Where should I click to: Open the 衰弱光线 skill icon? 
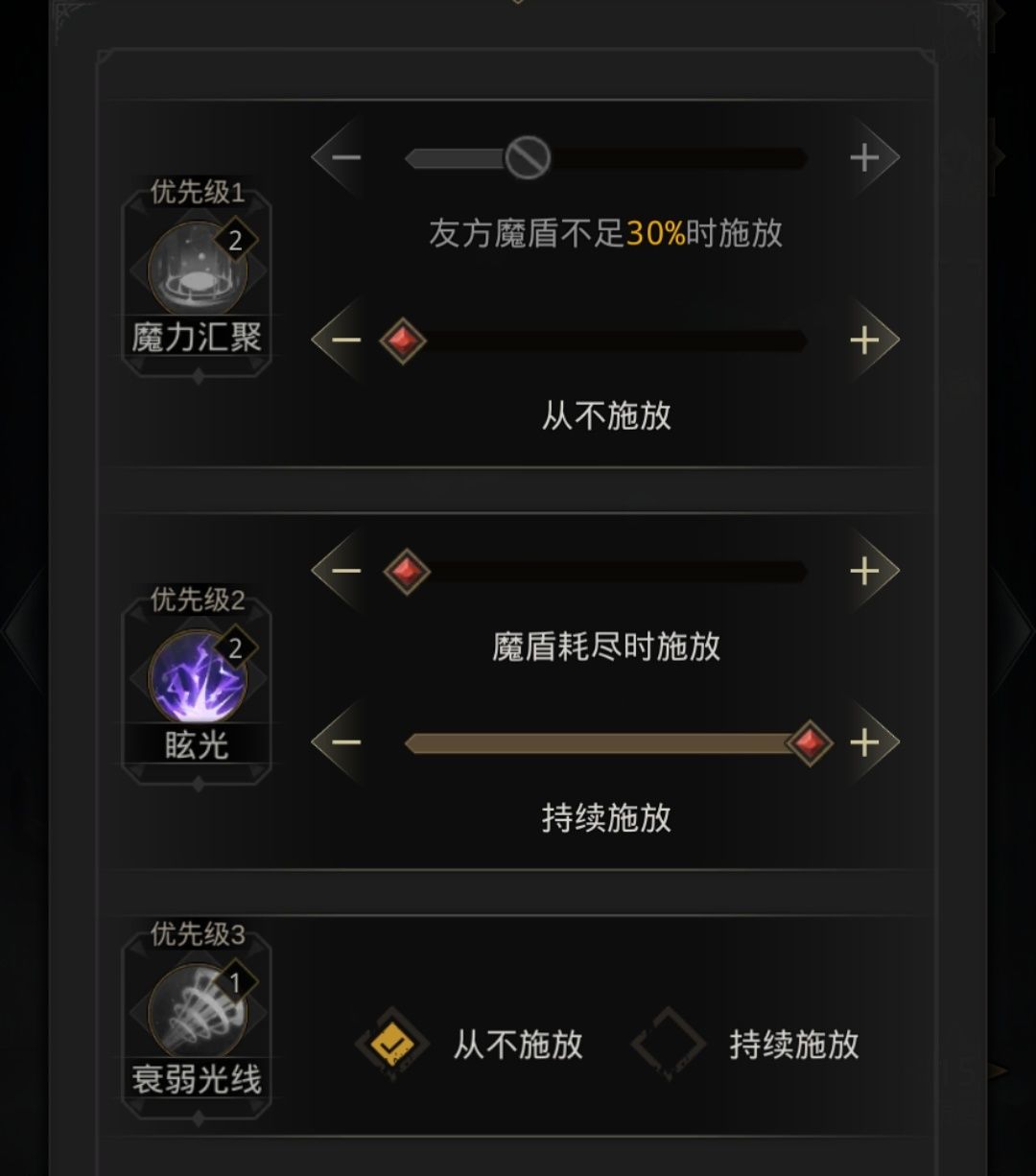[198, 1011]
